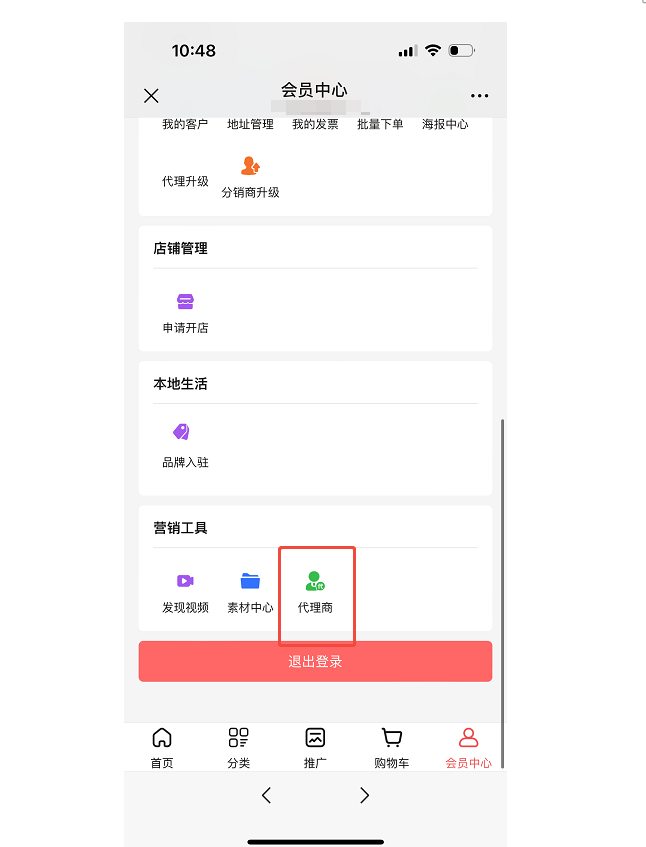Open 我的客户
This screenshot has width=646, height=847.
pyautogui.click(x=185, y=124)
